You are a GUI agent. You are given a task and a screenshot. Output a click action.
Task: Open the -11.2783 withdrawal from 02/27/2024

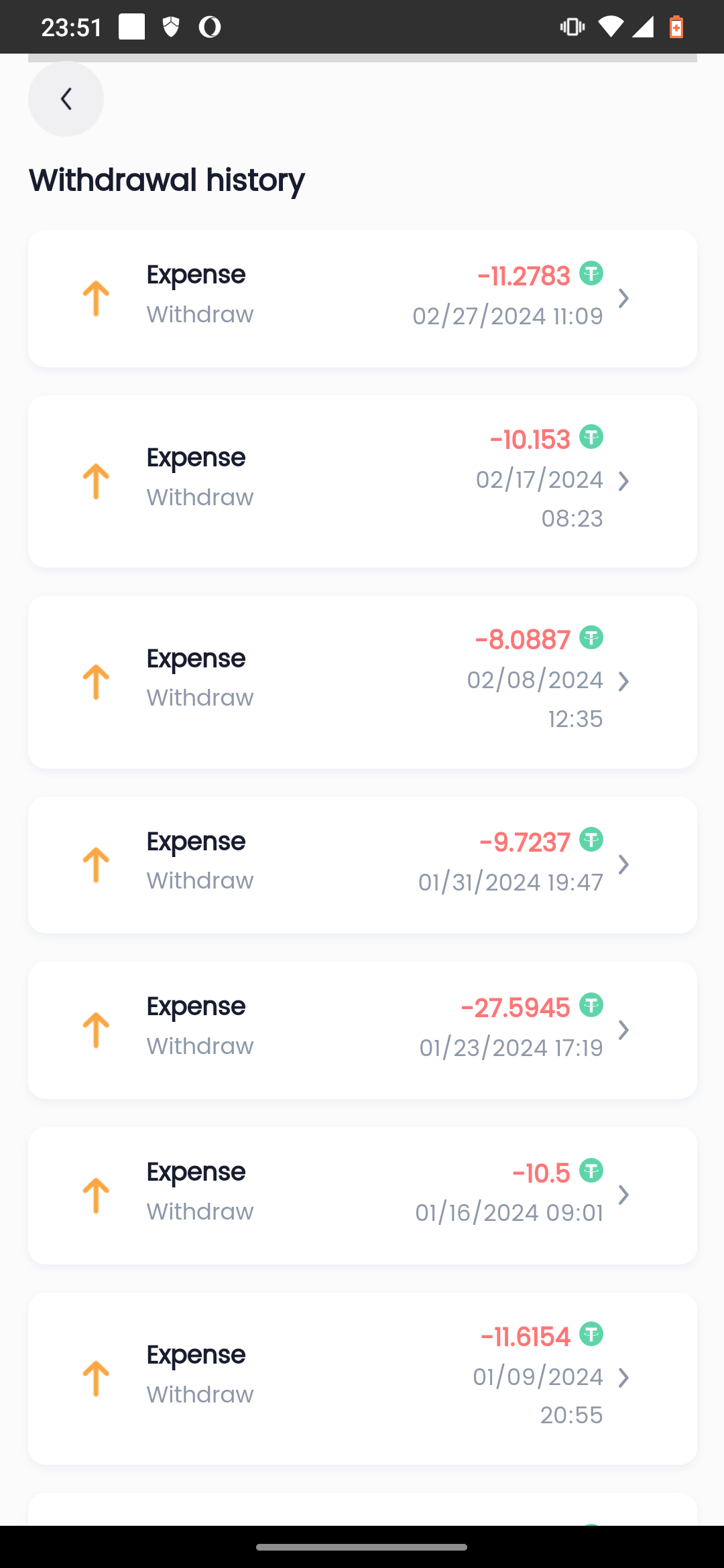pyautogui.click(x=362, y=298)
